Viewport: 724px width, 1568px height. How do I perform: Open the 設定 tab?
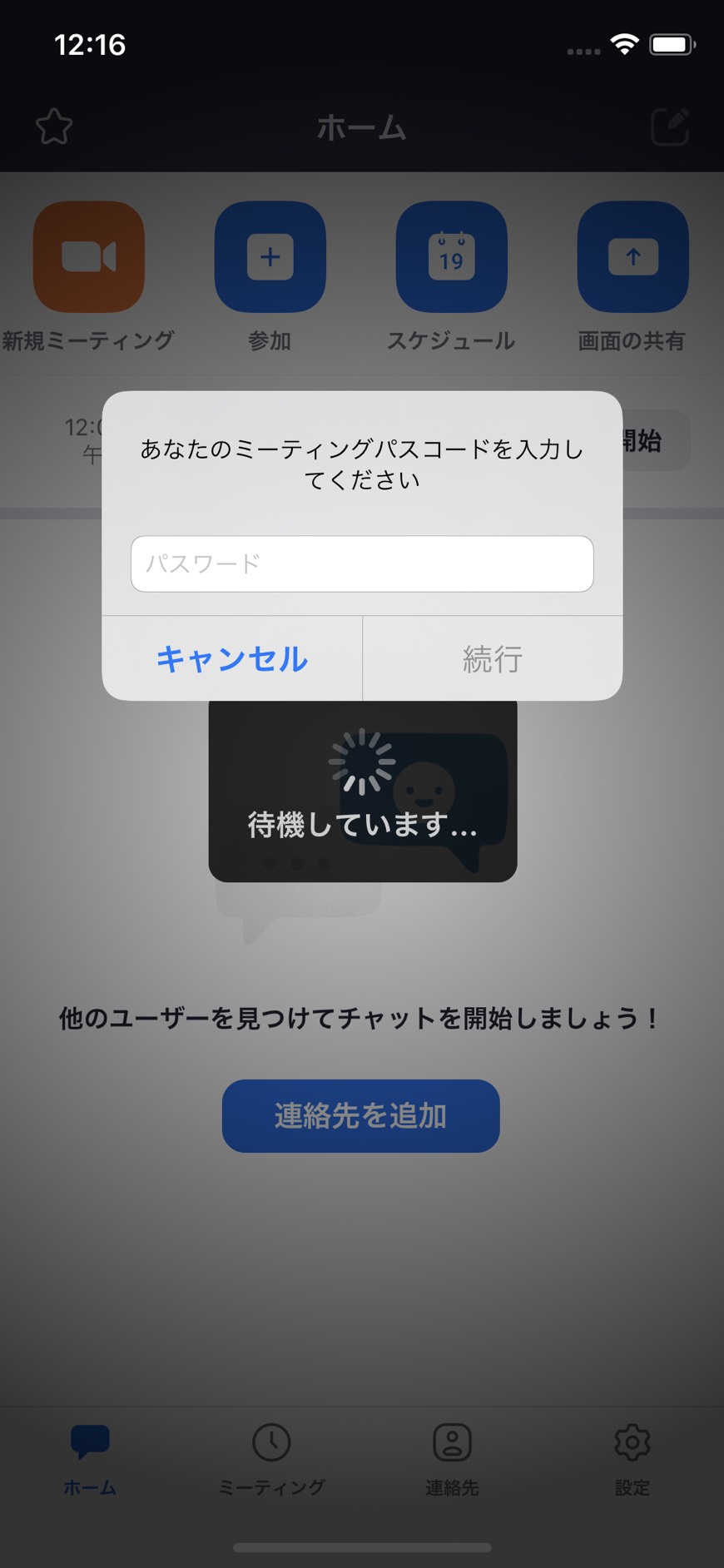(632, 1459)
